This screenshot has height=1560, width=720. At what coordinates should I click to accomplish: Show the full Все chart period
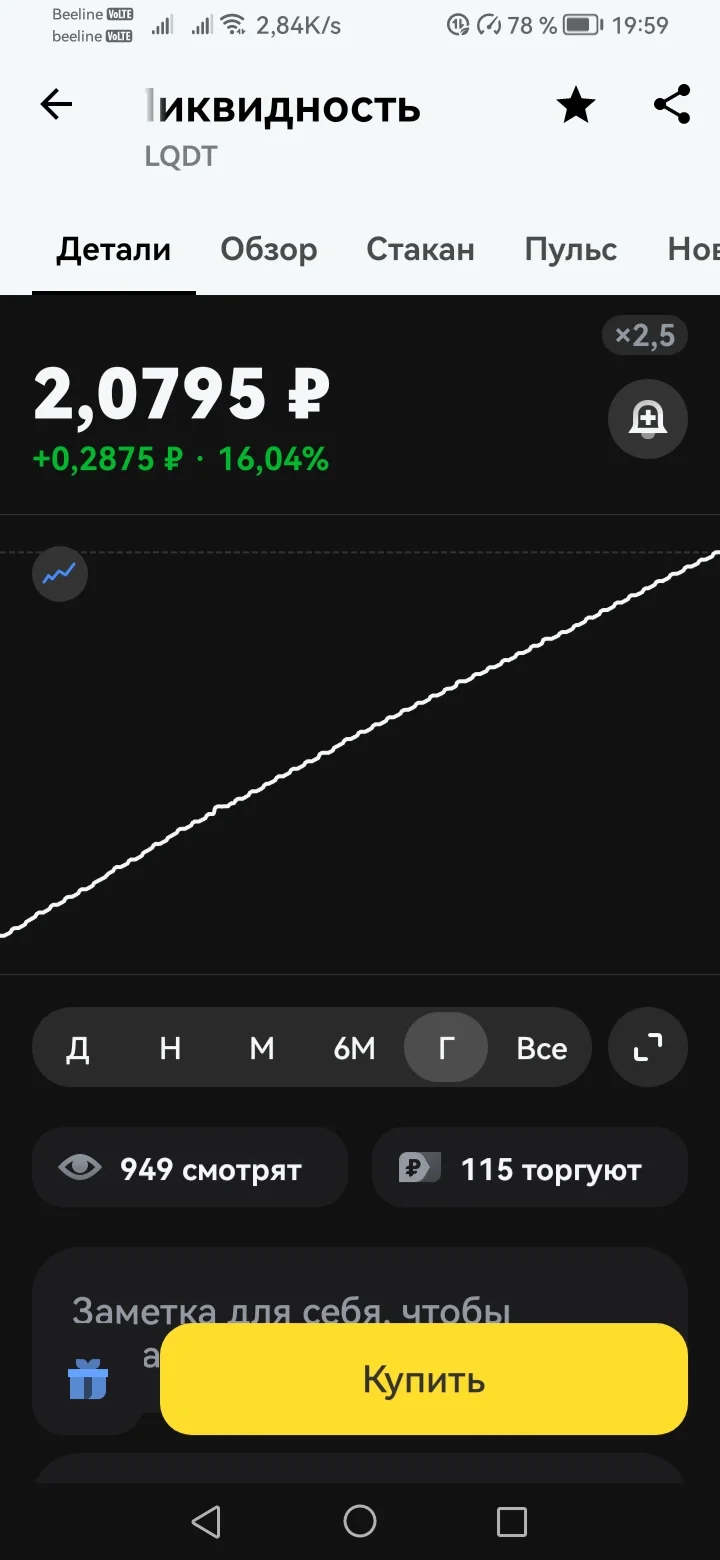(x=541, y=1048)
